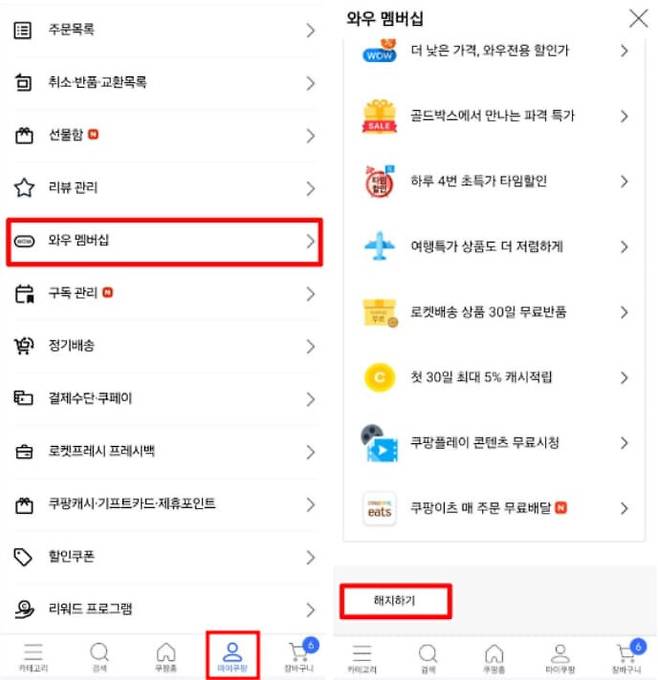Close the 와우 멤버십 page

(638, 18)
